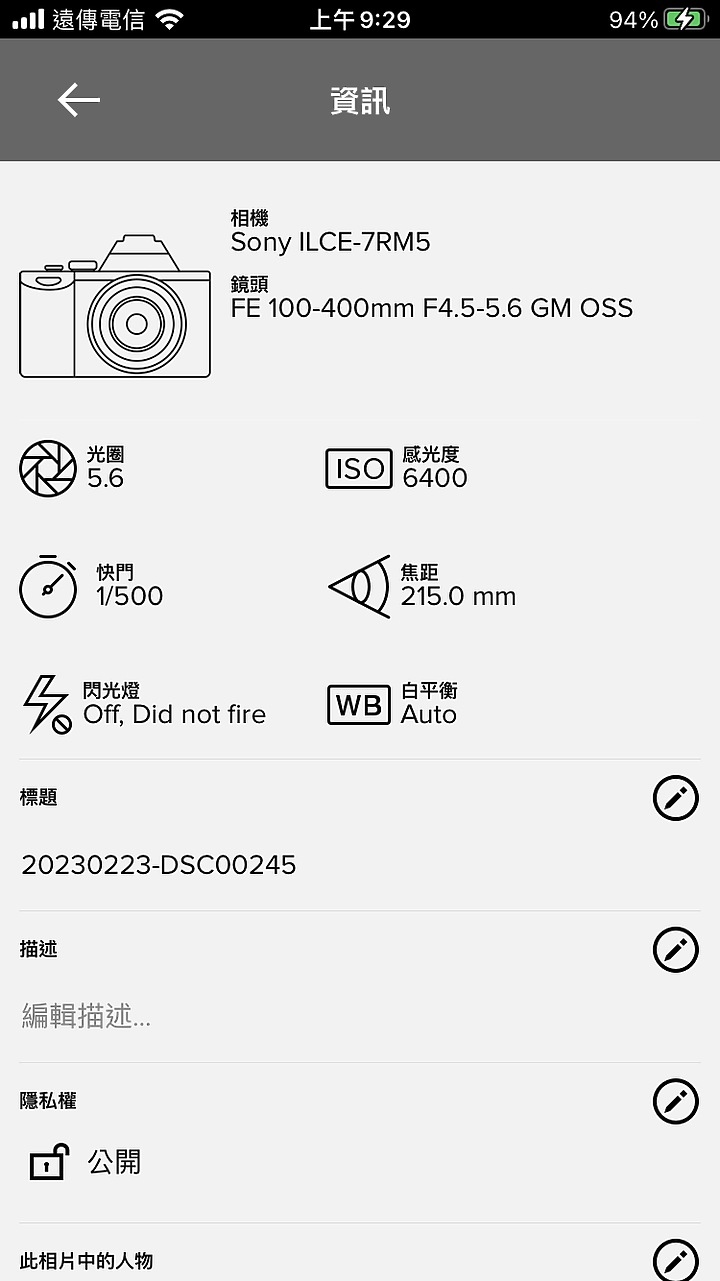Tap the 編輯描述 placeholder text
Screen dimensions: 720x1281
[86, 1018]
